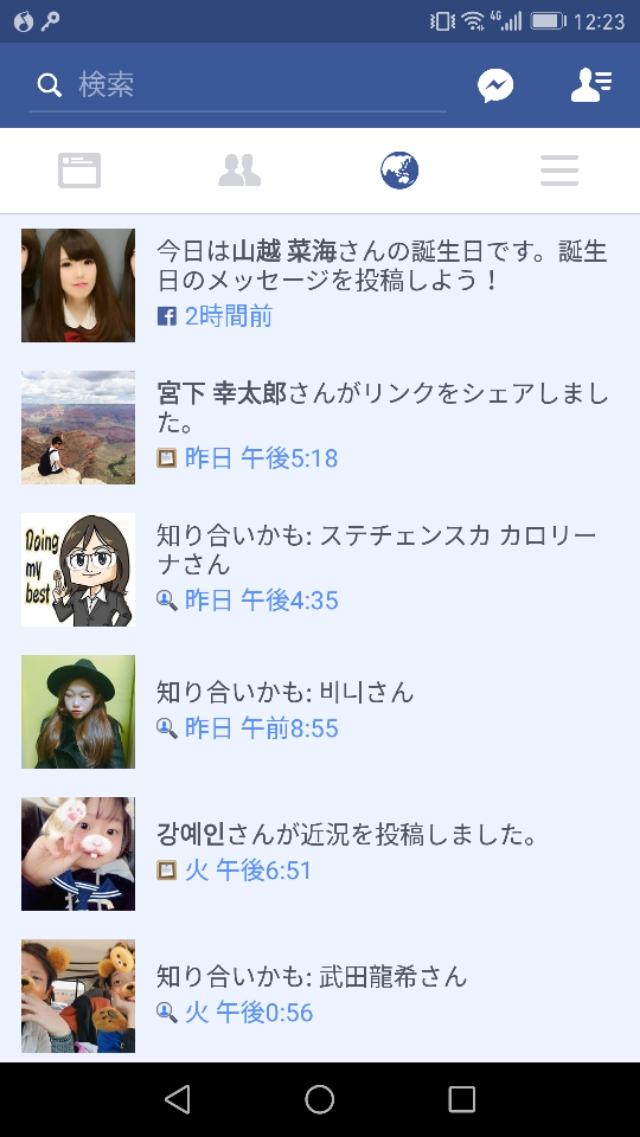Return to the home screen
Viewport: 640px width, 1137px height.
(320, 1100)
